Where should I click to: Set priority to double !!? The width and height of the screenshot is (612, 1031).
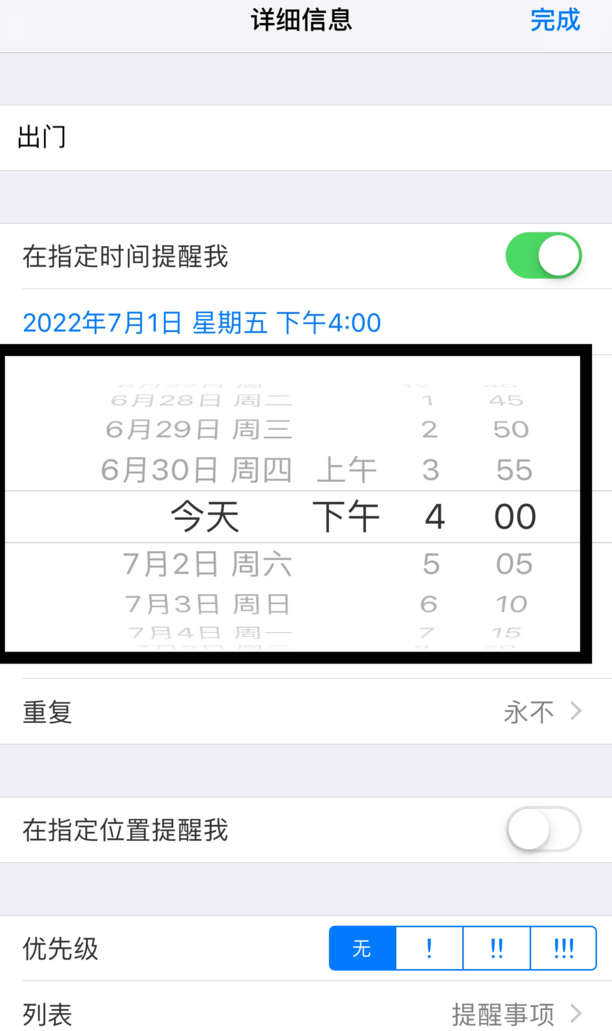tap(497, 948)
